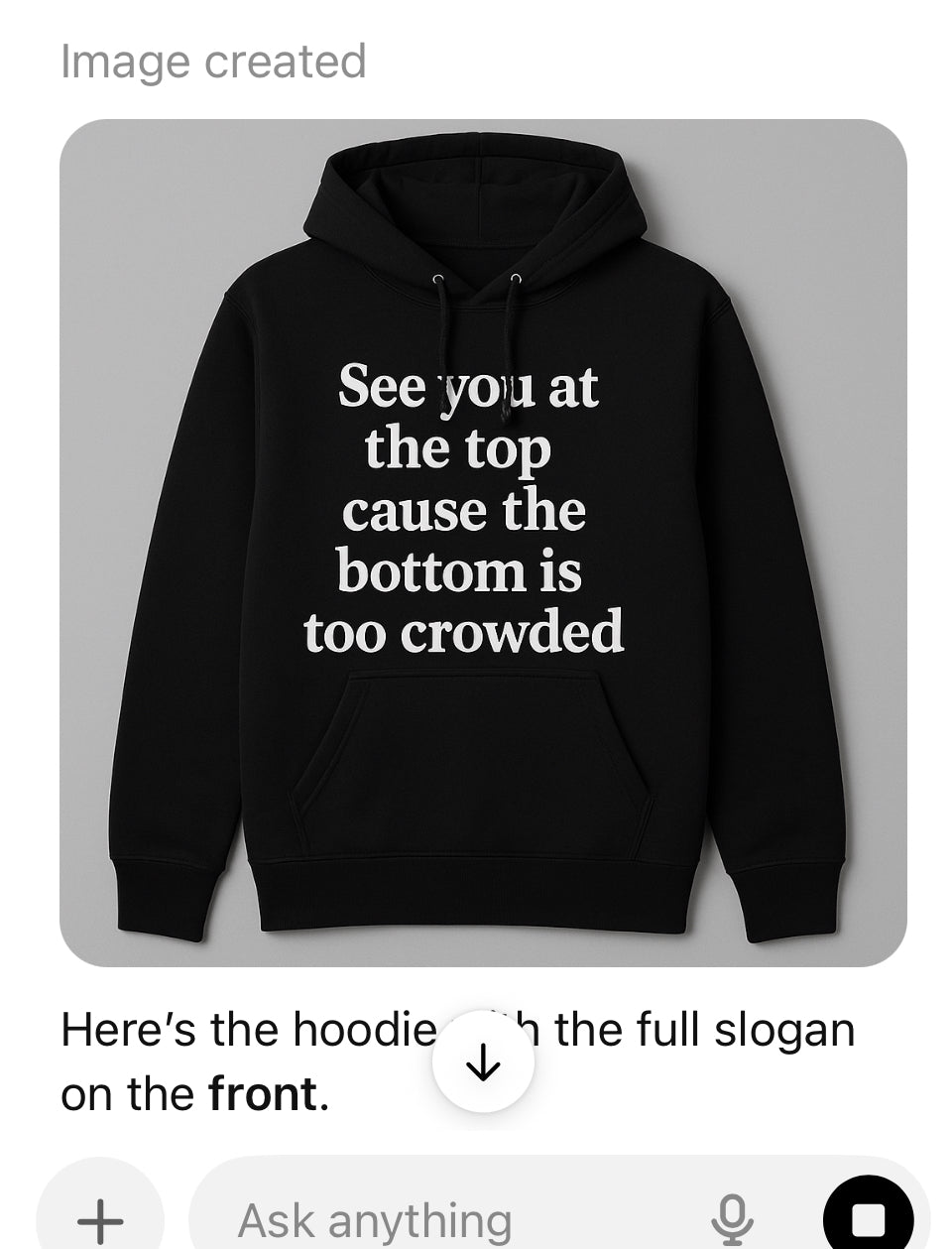952x1249 pixels.
Task: Open the plus attachment menu
Action: click(100, 1218)
